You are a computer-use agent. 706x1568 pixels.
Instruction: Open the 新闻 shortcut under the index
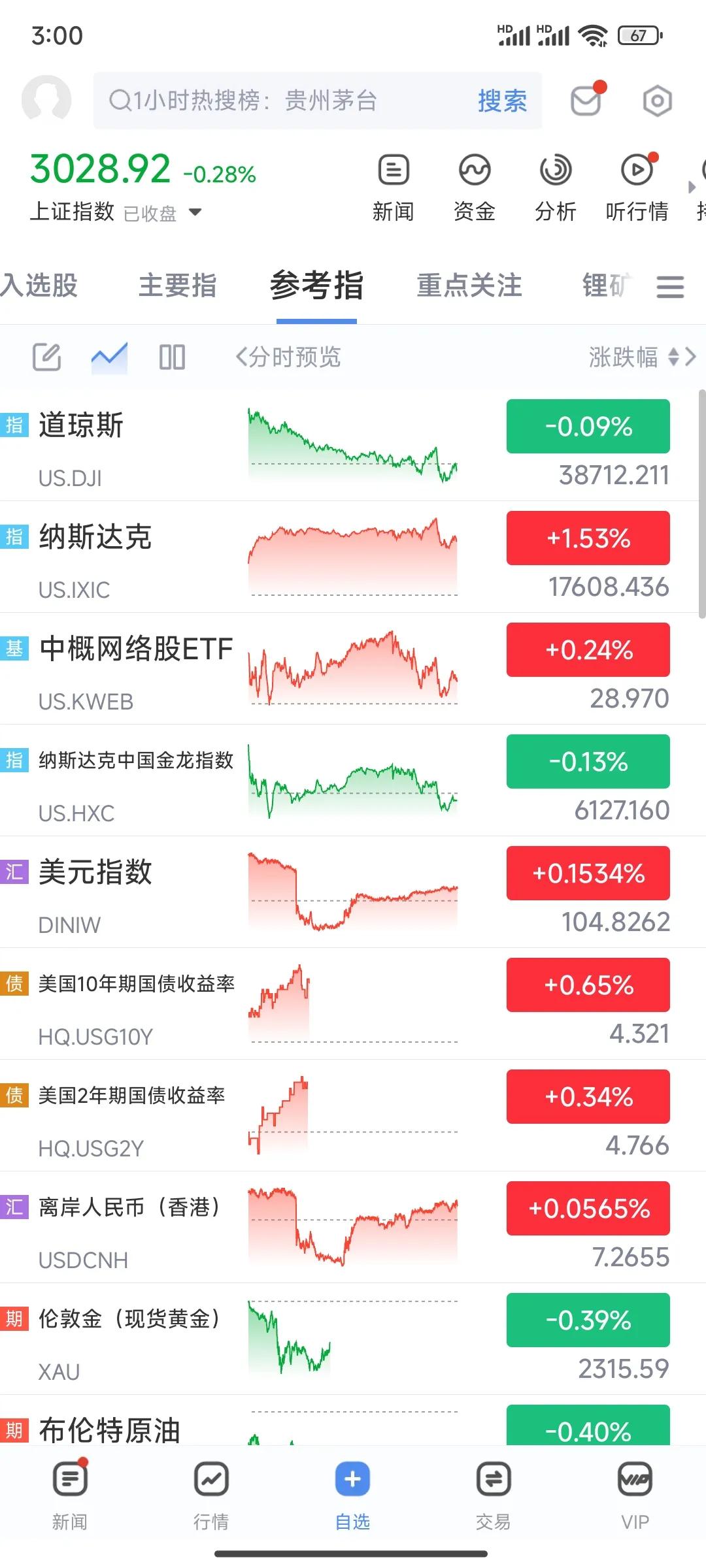[393, 188]
